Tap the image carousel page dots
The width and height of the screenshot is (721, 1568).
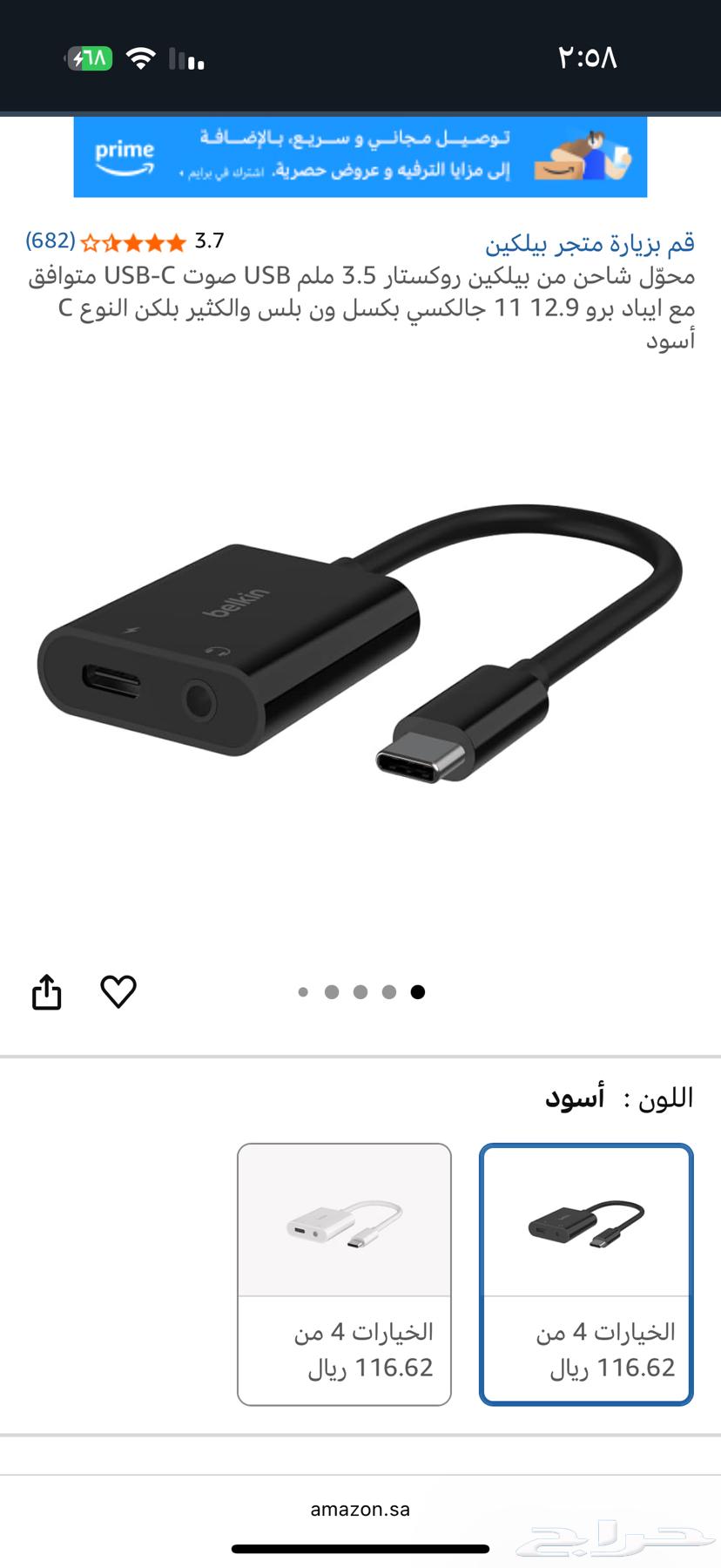tap(360, 991)
